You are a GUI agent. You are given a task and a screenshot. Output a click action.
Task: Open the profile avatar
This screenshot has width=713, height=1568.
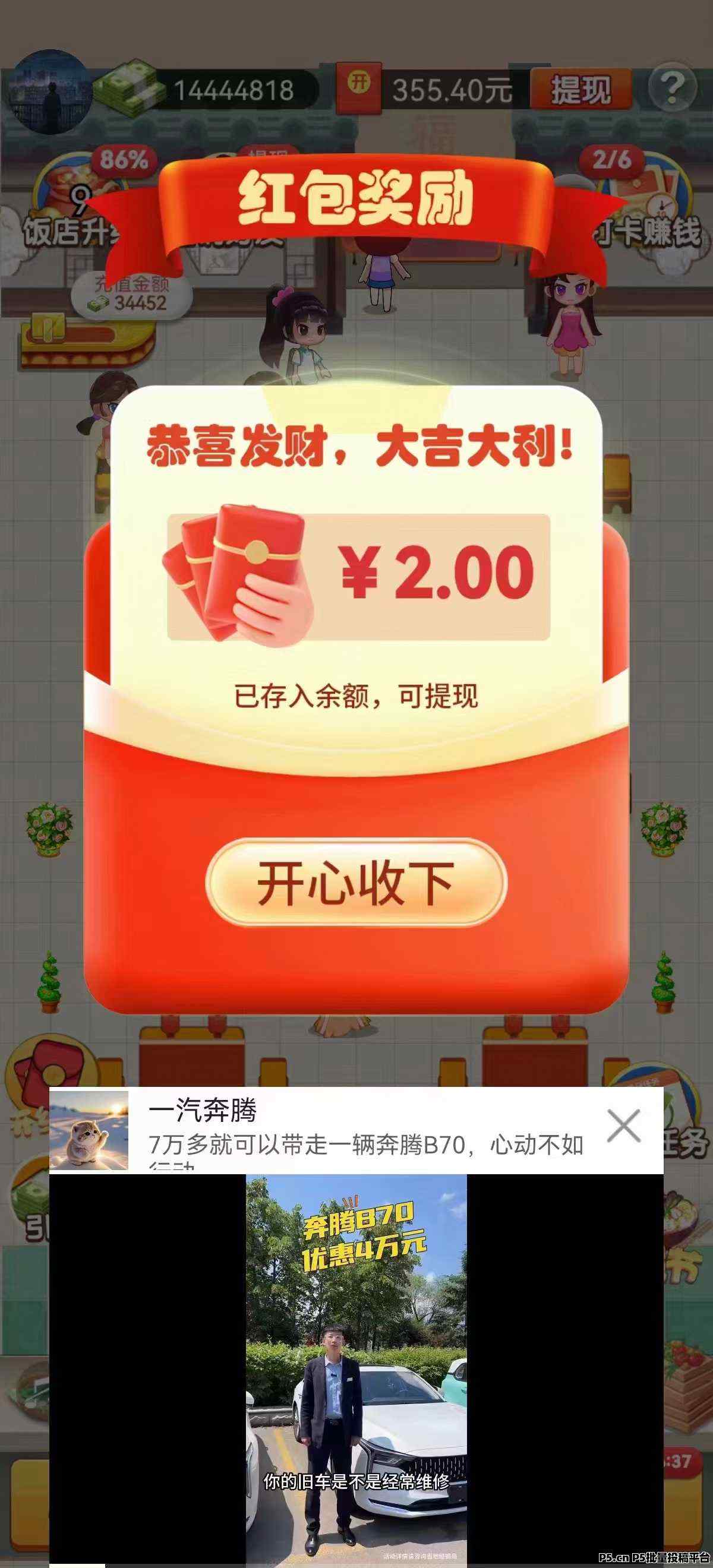[x=51, y=91]
